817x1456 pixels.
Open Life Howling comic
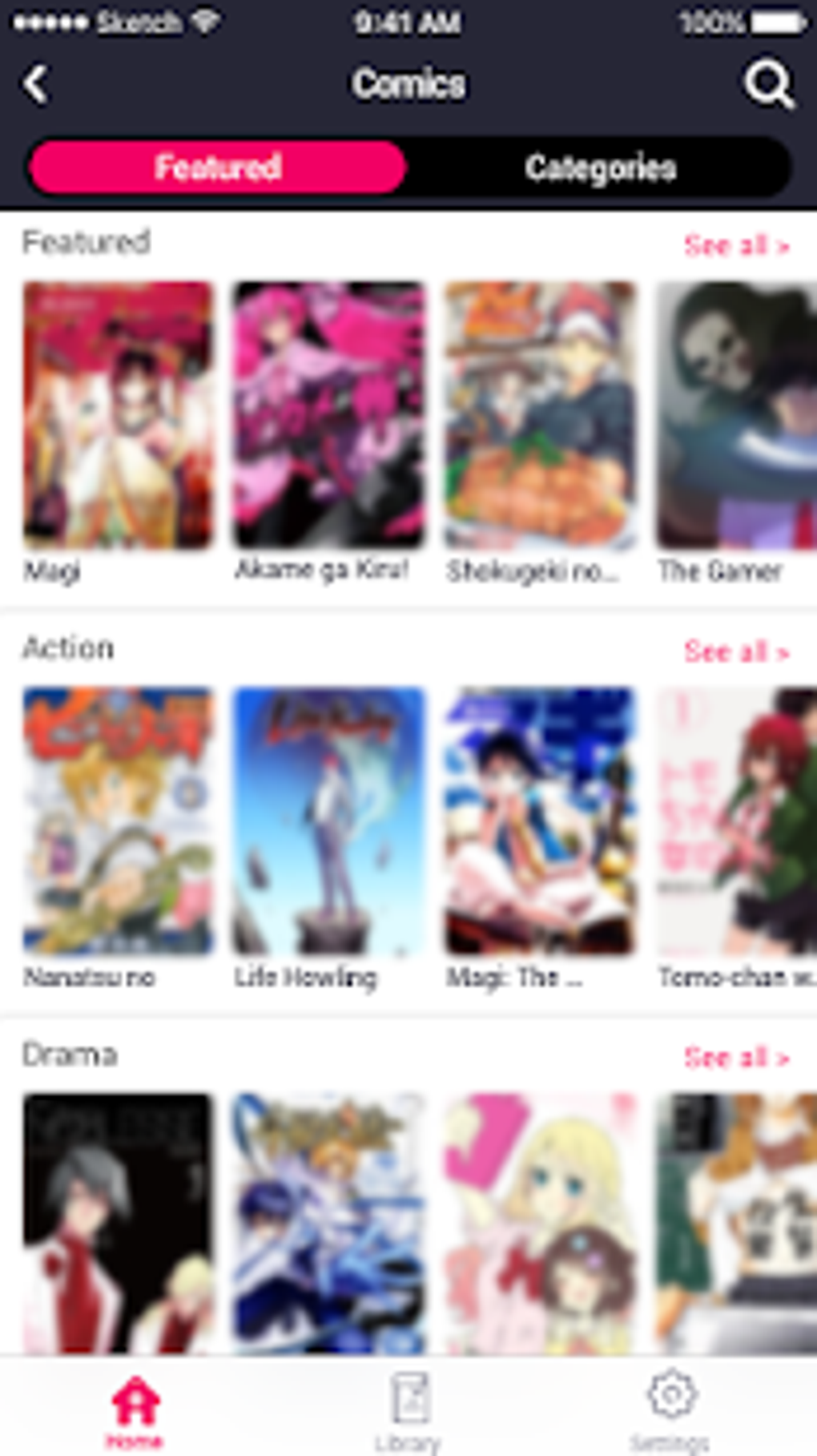point(328,821)
